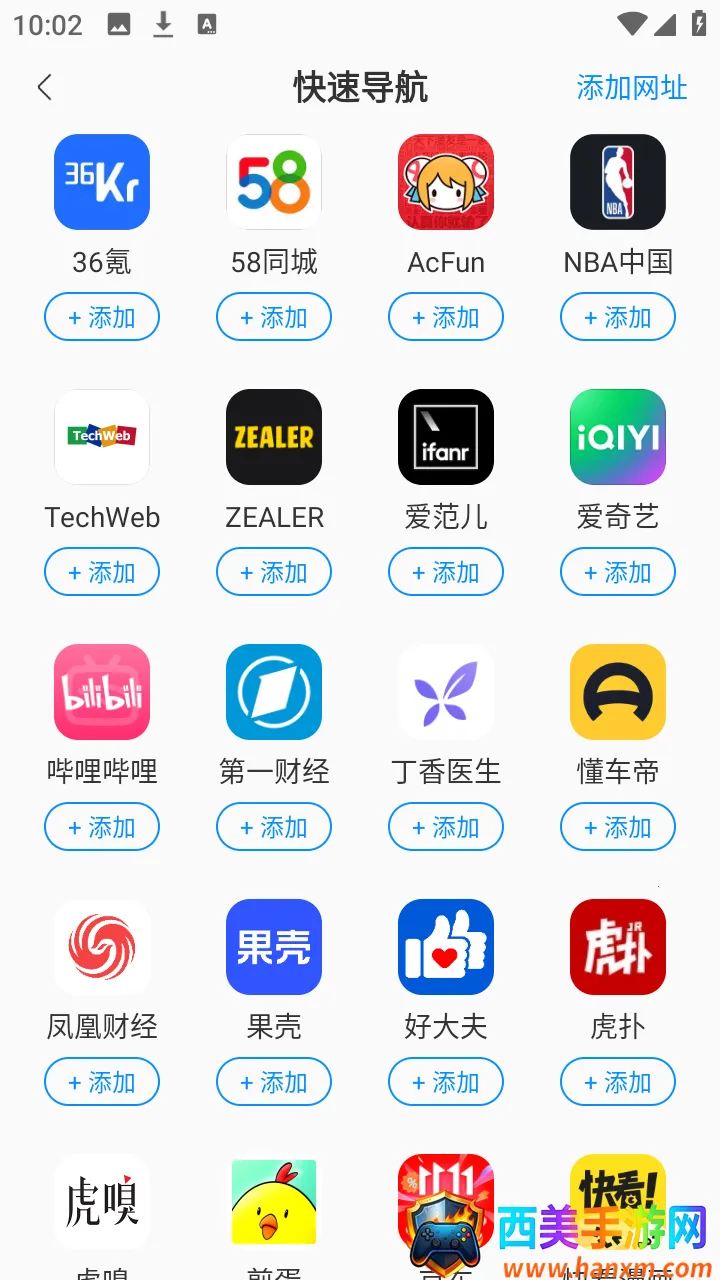Tap 添加 below ZEALER

click(x=274, y=573)
